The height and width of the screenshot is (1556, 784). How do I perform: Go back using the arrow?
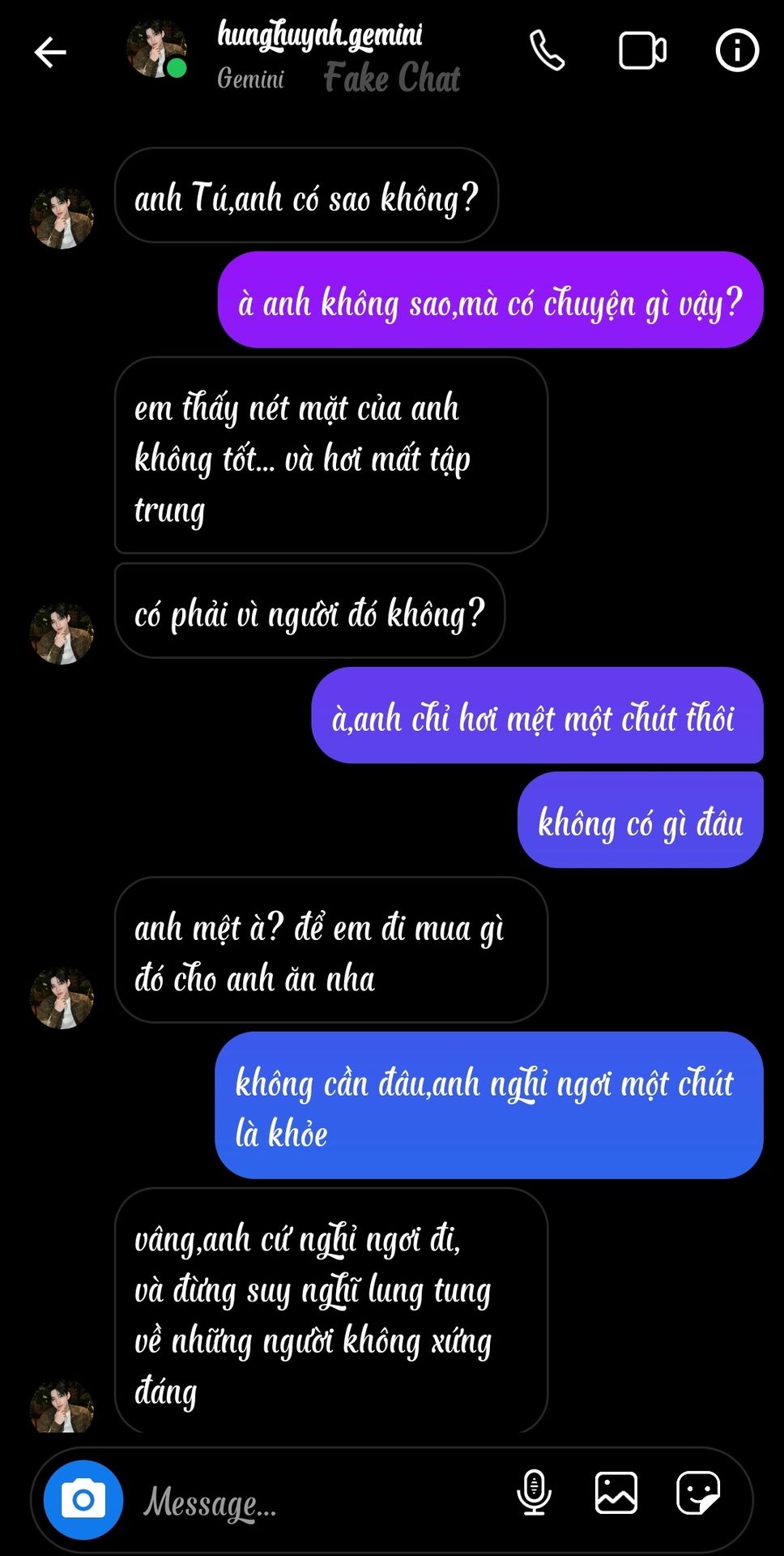coord(49,53)
